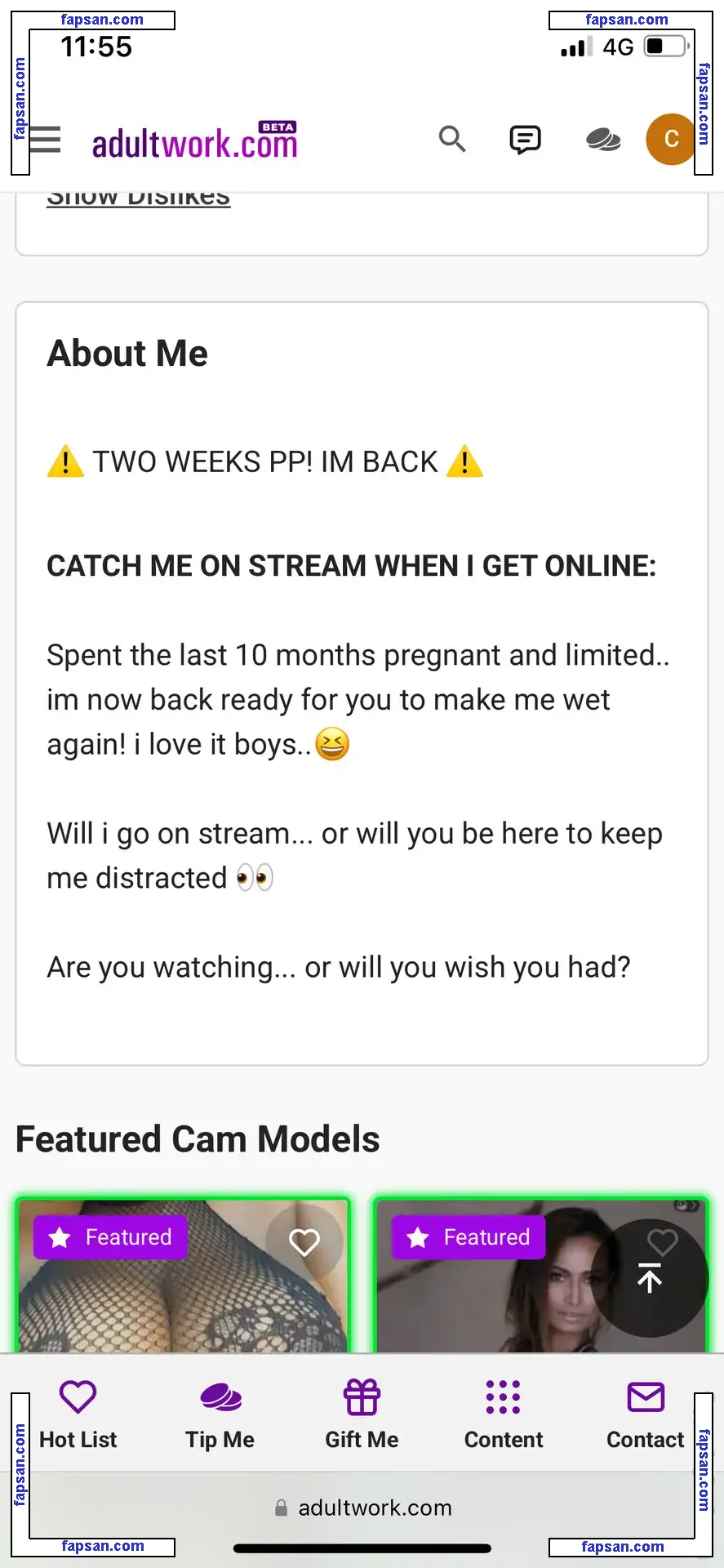The height and width of the screenshot is (1568, 724).
Task: Open the Content section
Action: click(x=503, y=1414)
